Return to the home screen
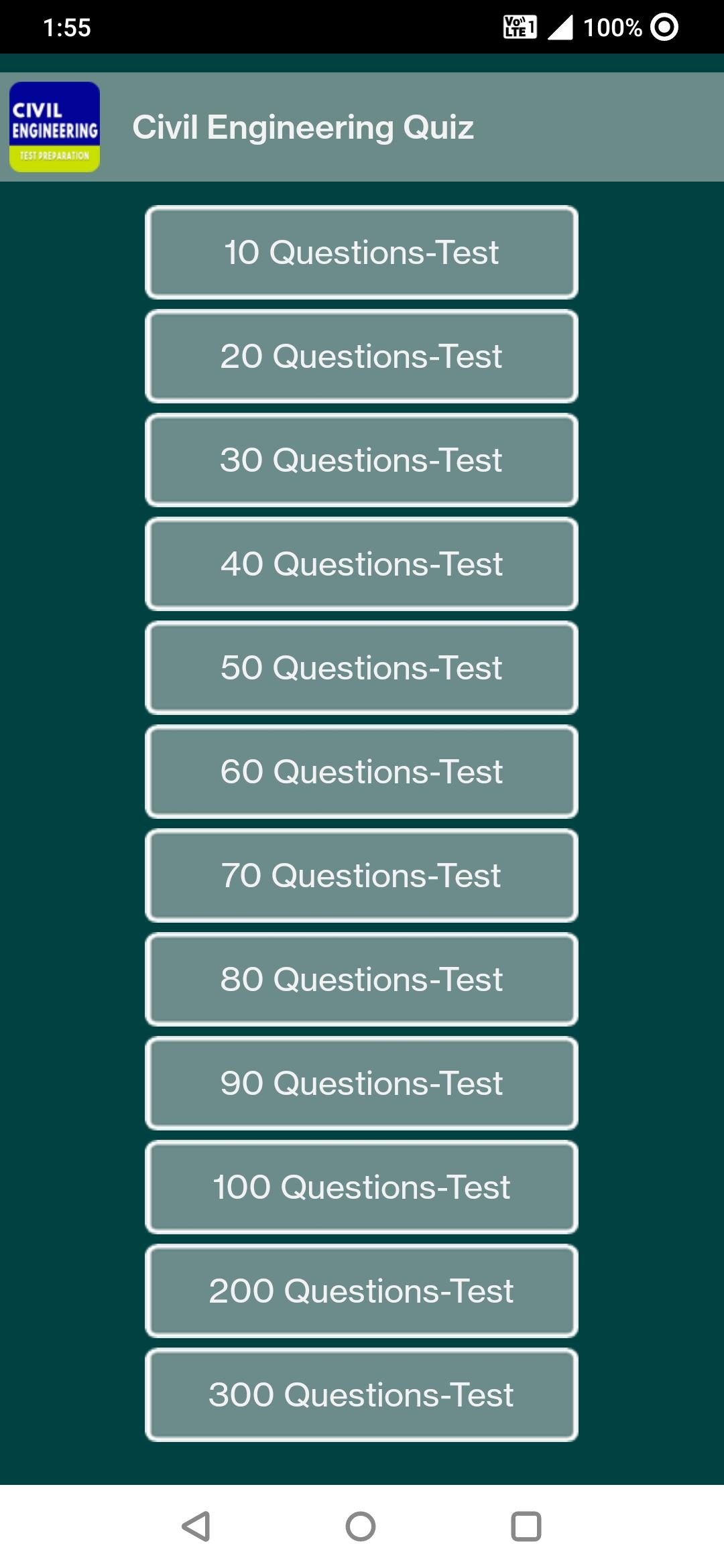 click(x=361, y=1526)
